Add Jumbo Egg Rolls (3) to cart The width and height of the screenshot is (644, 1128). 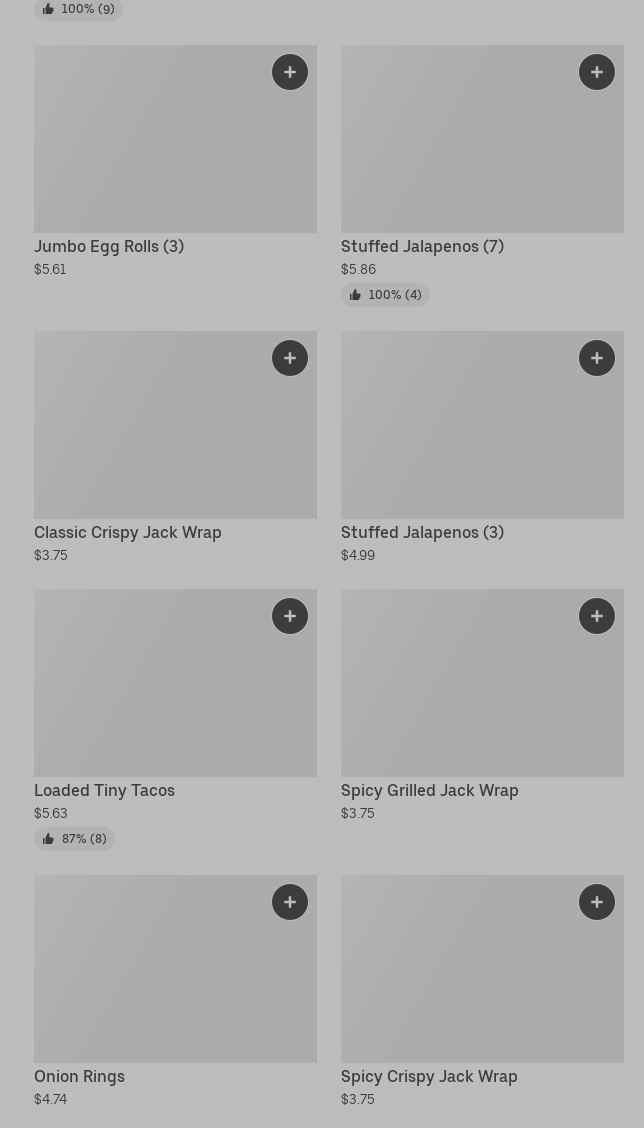tap(290, 72)
